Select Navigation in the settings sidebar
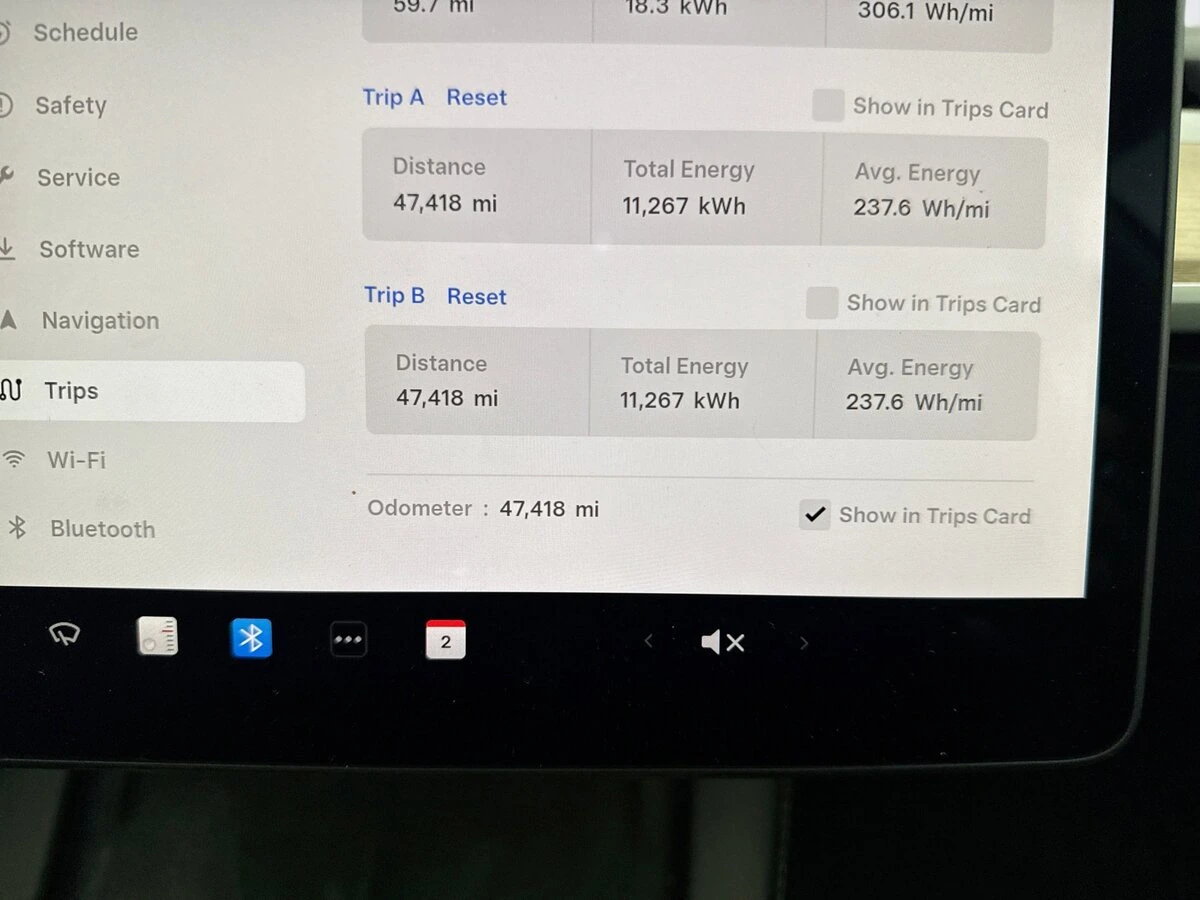Screen dimensions: 1200x900 (x=100, y=321)
